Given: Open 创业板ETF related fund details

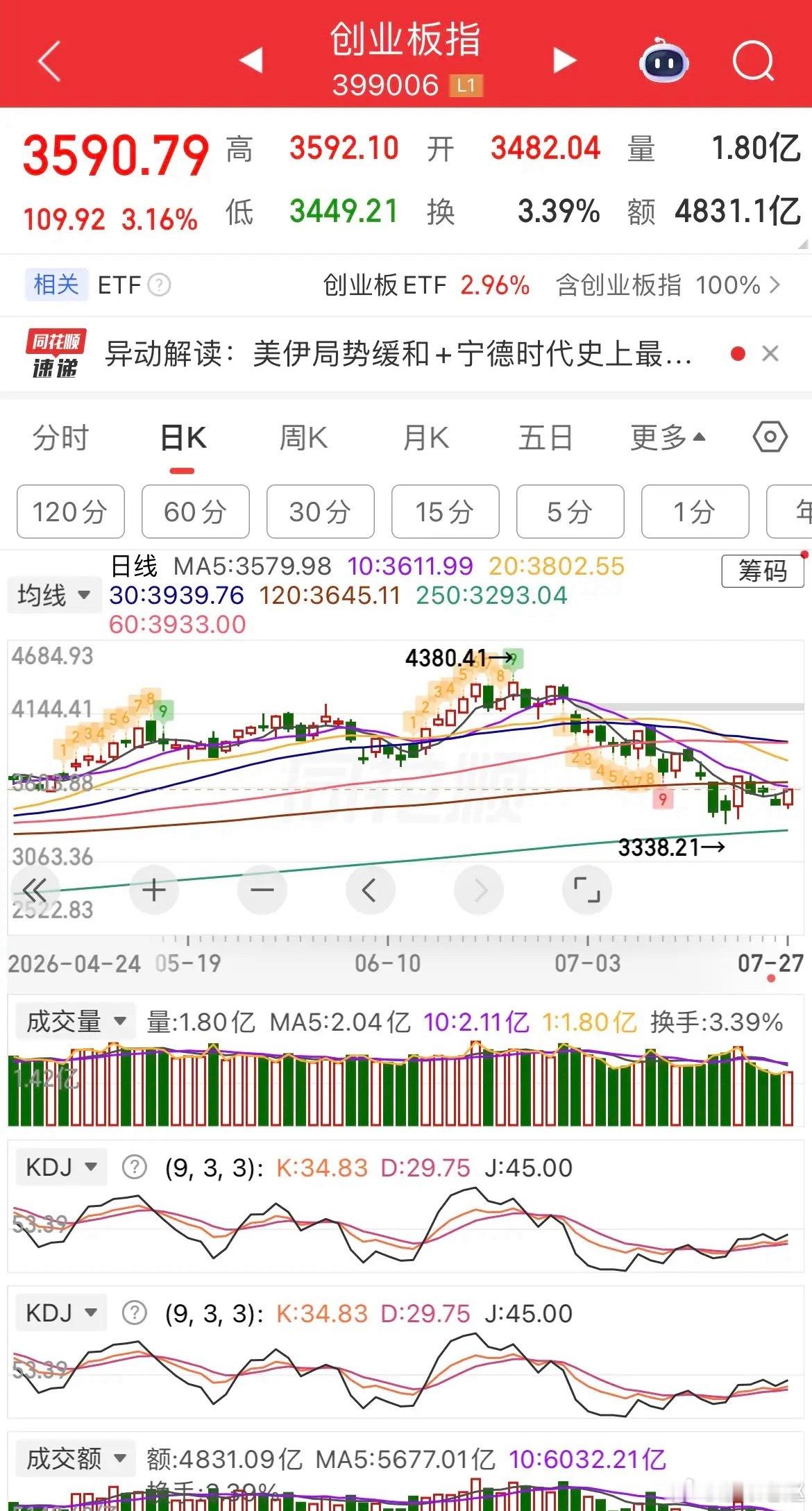Looking at the screenshot, I should 427,285.
